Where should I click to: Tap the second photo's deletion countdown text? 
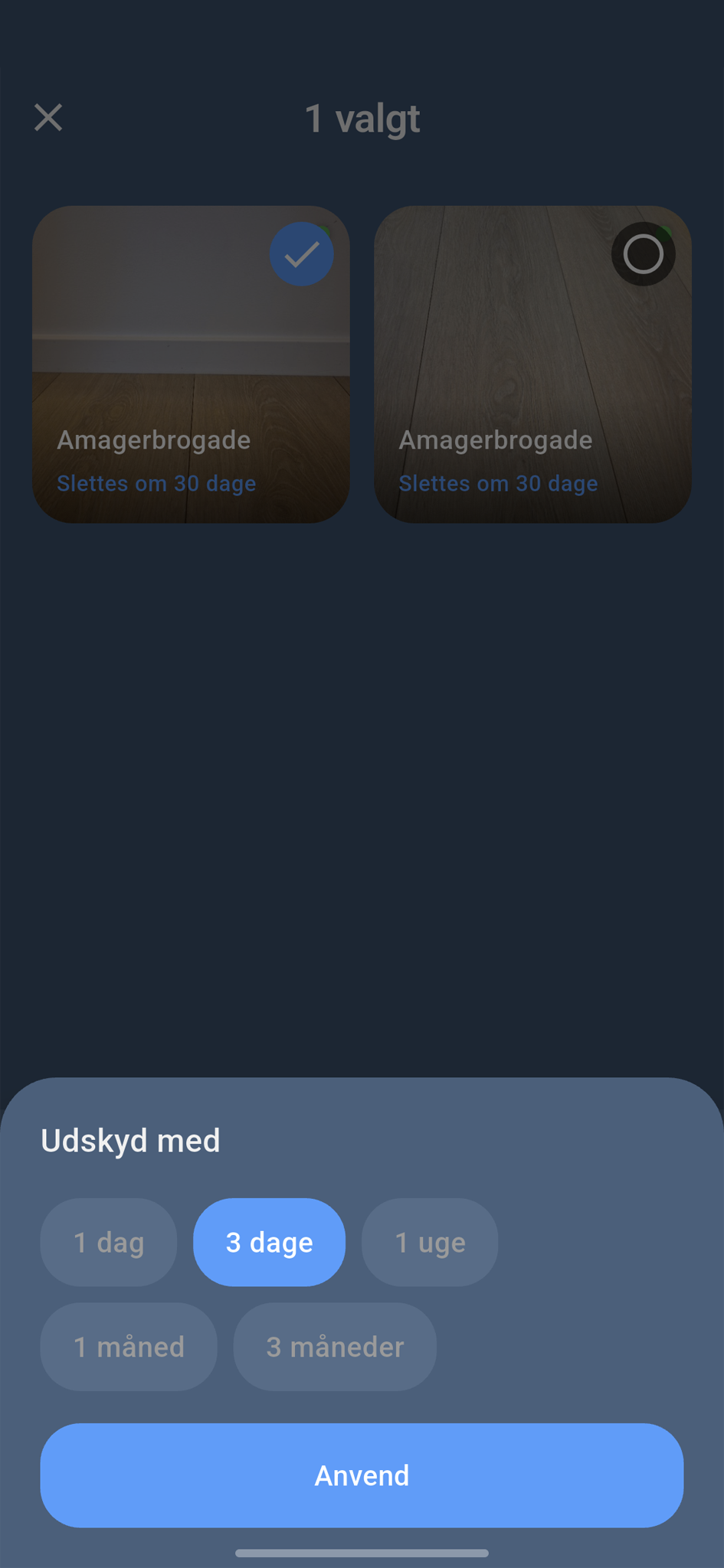pyautogui.click(x=499, y=483)
